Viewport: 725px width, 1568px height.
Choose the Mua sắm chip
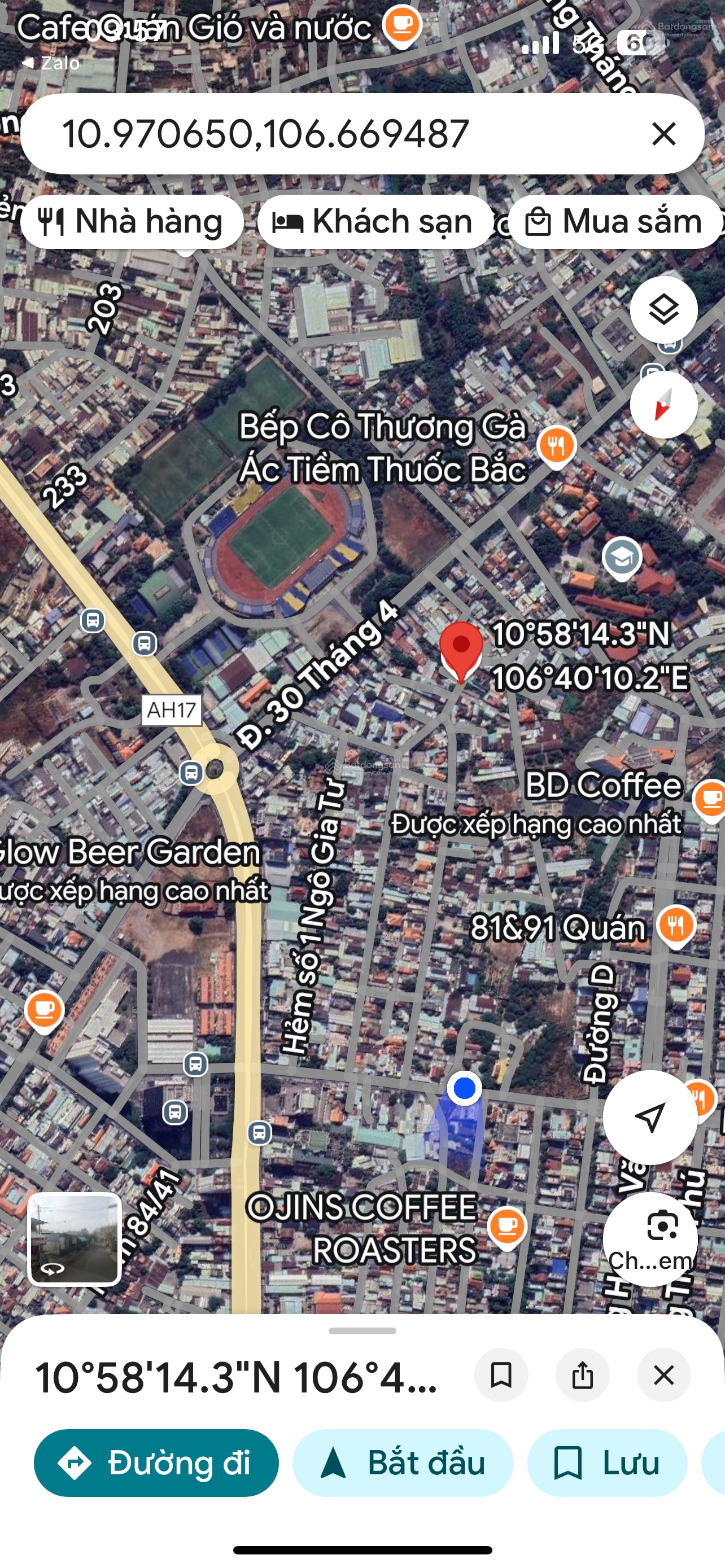[x=615, y=222]
